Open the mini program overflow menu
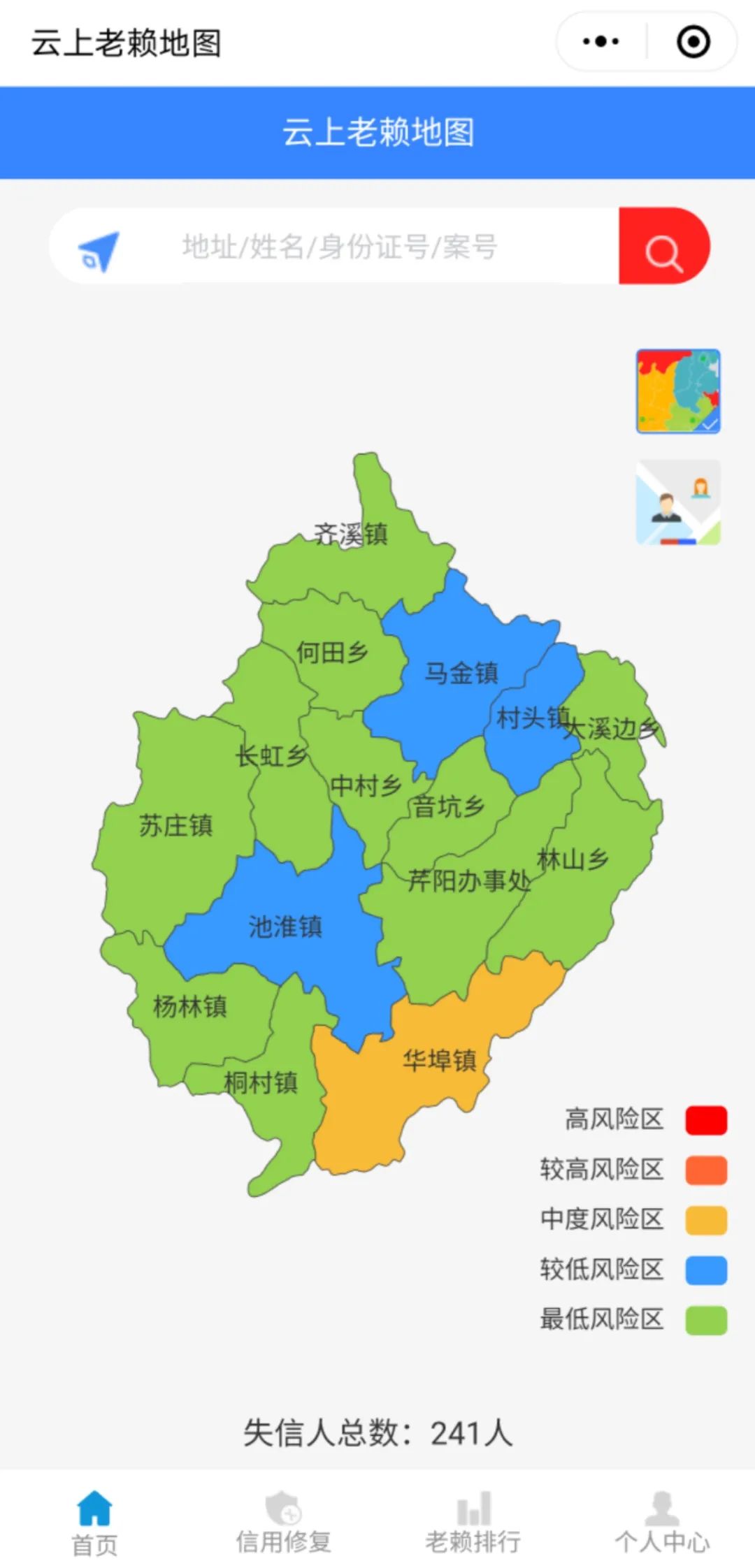This screenshot has width=755, height=1568. (601, 42)
